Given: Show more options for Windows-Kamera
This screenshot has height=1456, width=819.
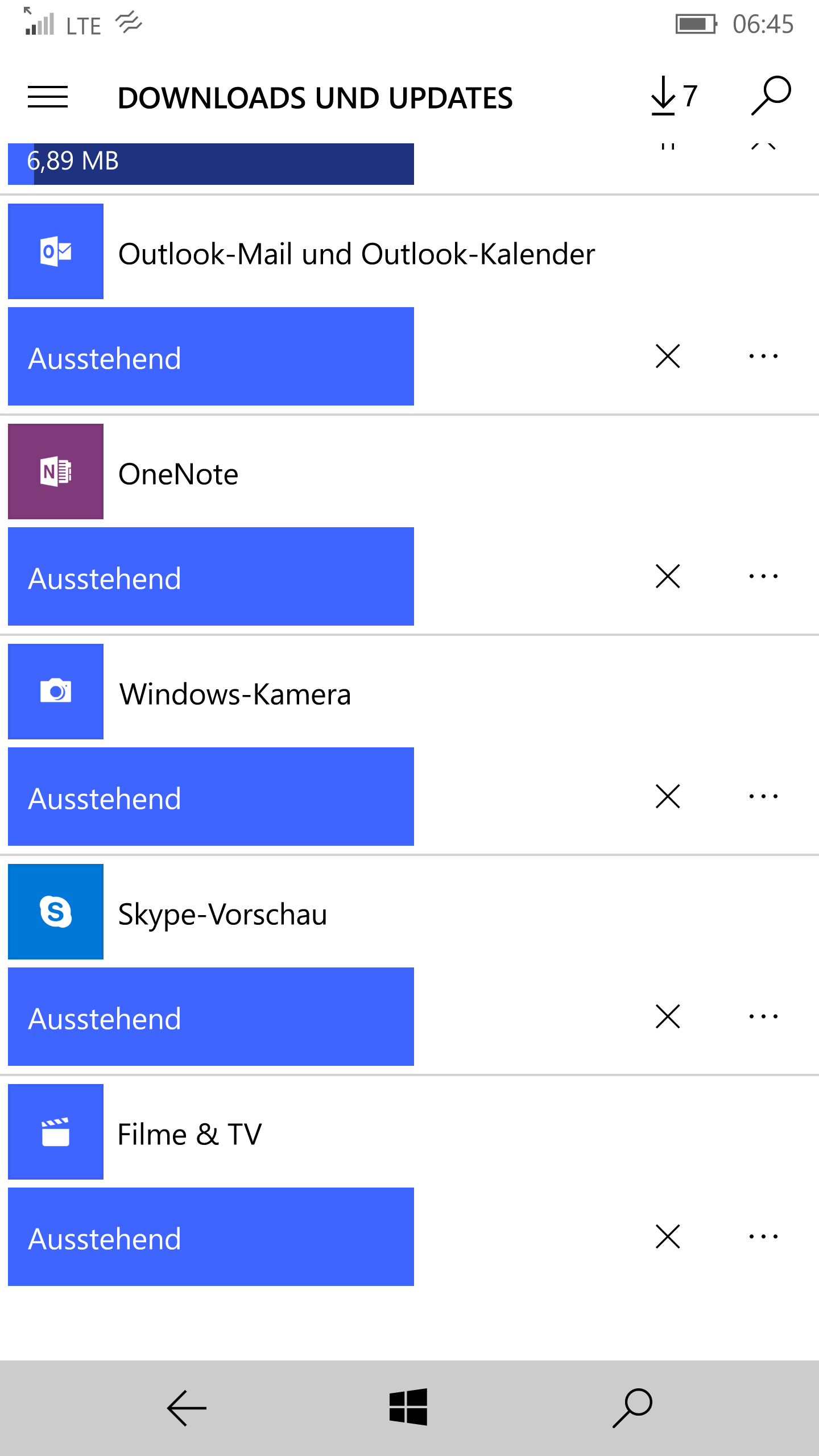Looking at the screenshot, I should pos(763,797).
